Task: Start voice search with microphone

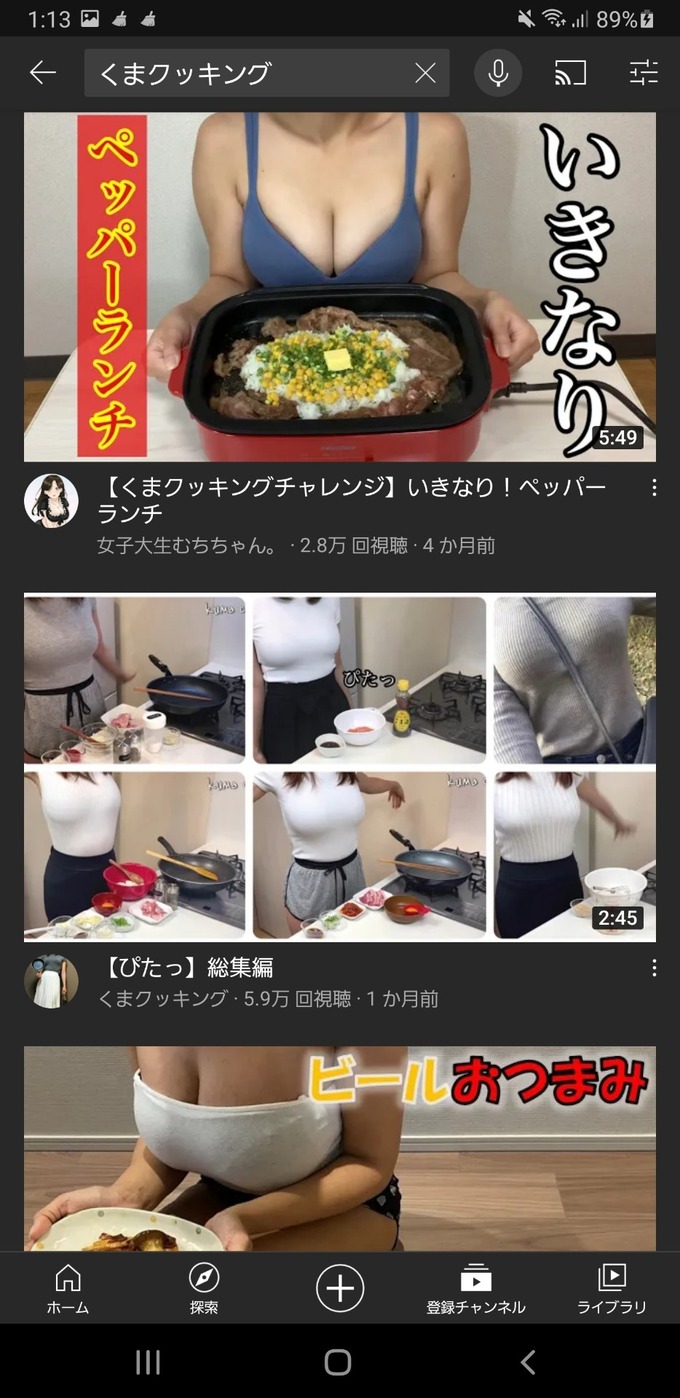Action: (498, 73)
